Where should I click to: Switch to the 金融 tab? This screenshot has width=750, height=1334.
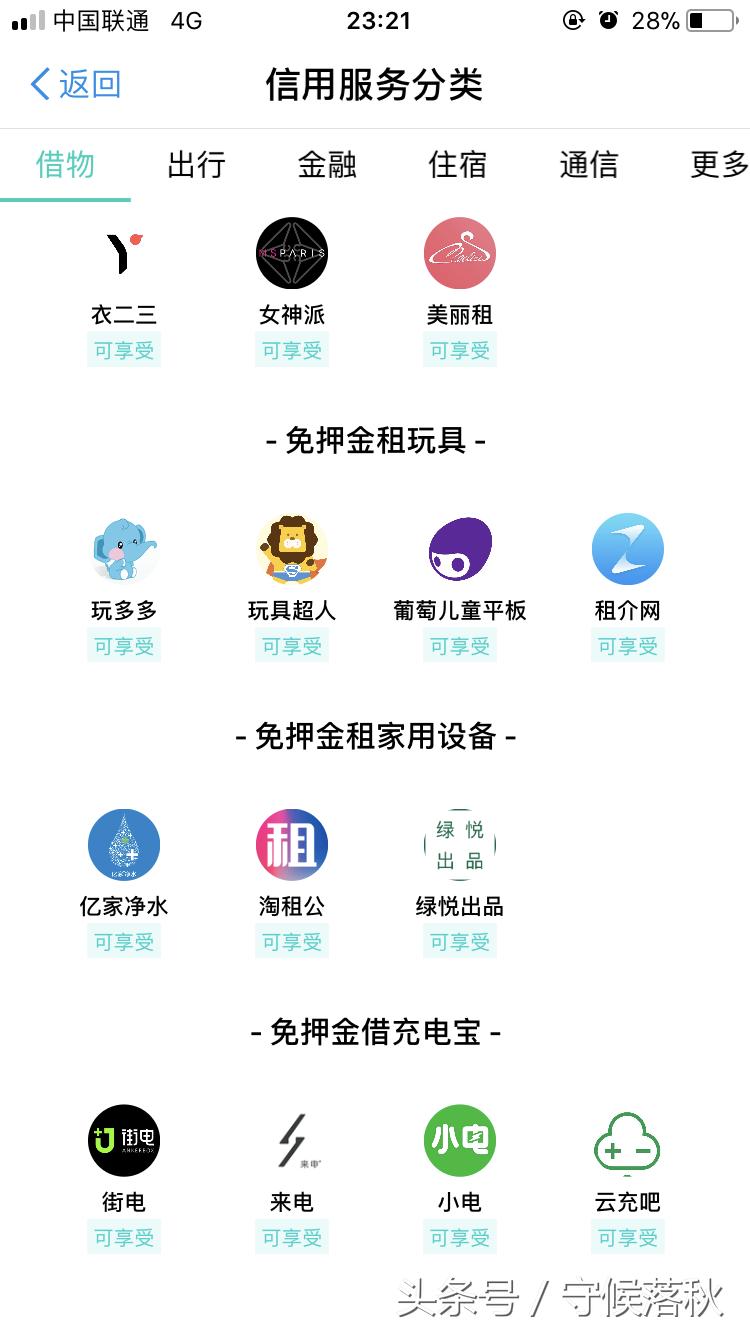327,166
